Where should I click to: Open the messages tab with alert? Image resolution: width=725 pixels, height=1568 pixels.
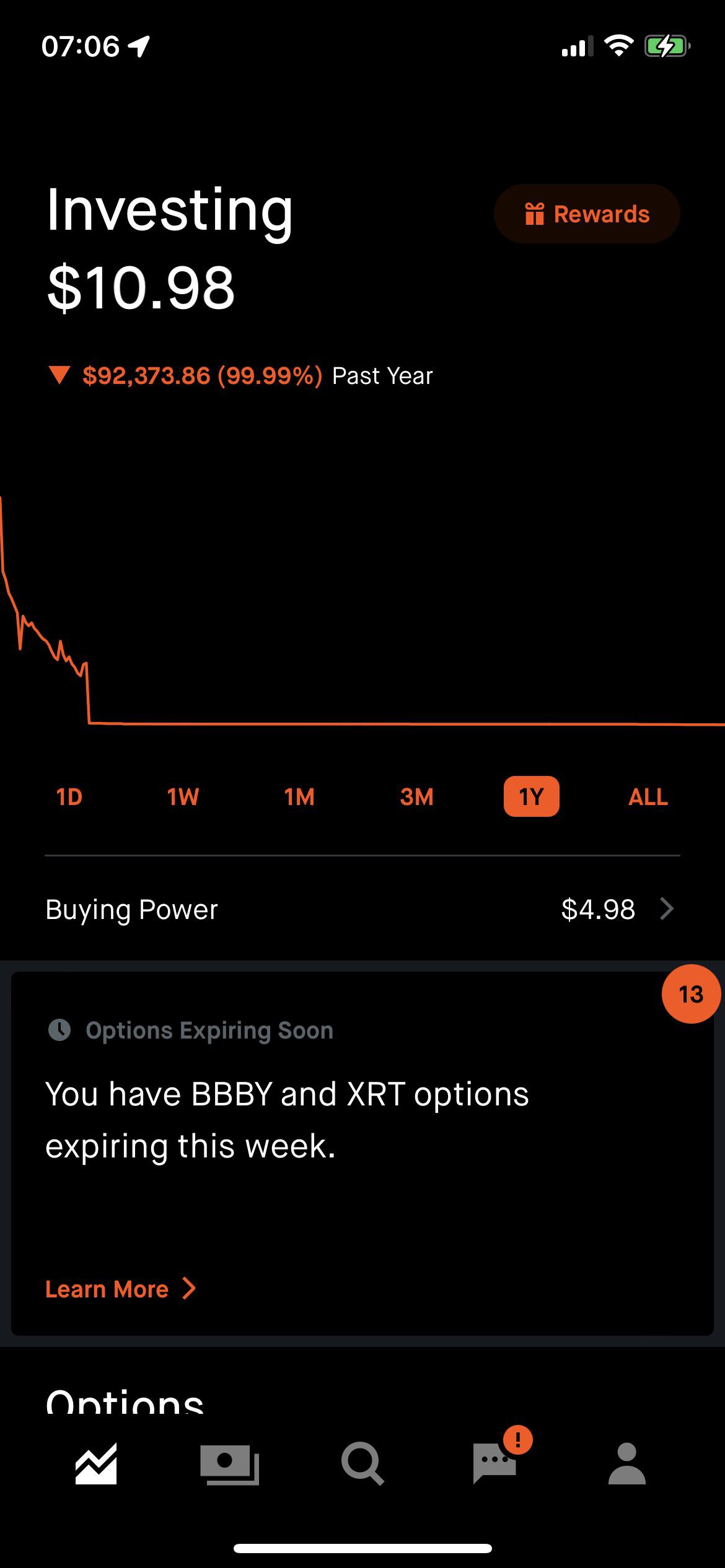[495, 1464]
